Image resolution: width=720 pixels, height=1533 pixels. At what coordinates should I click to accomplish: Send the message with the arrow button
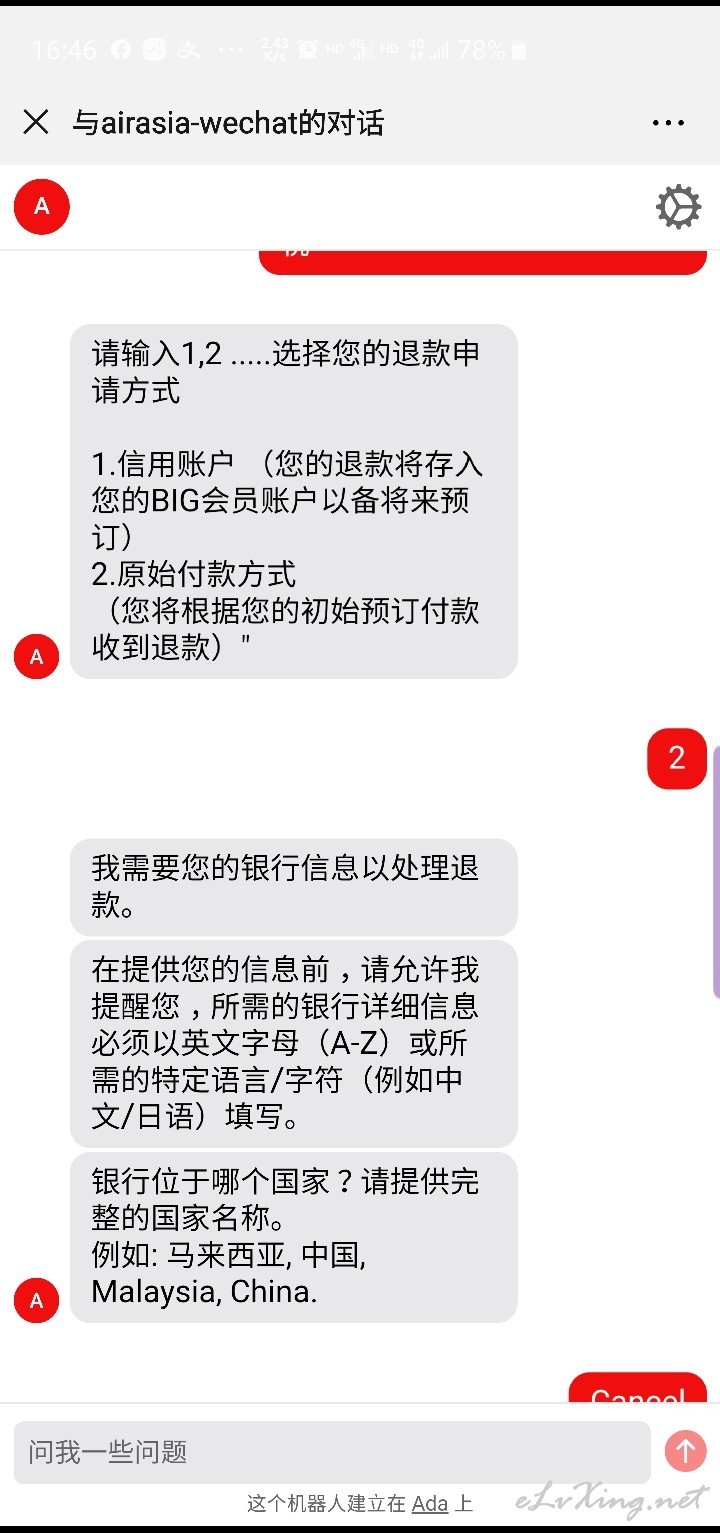tap(686, 1451)
